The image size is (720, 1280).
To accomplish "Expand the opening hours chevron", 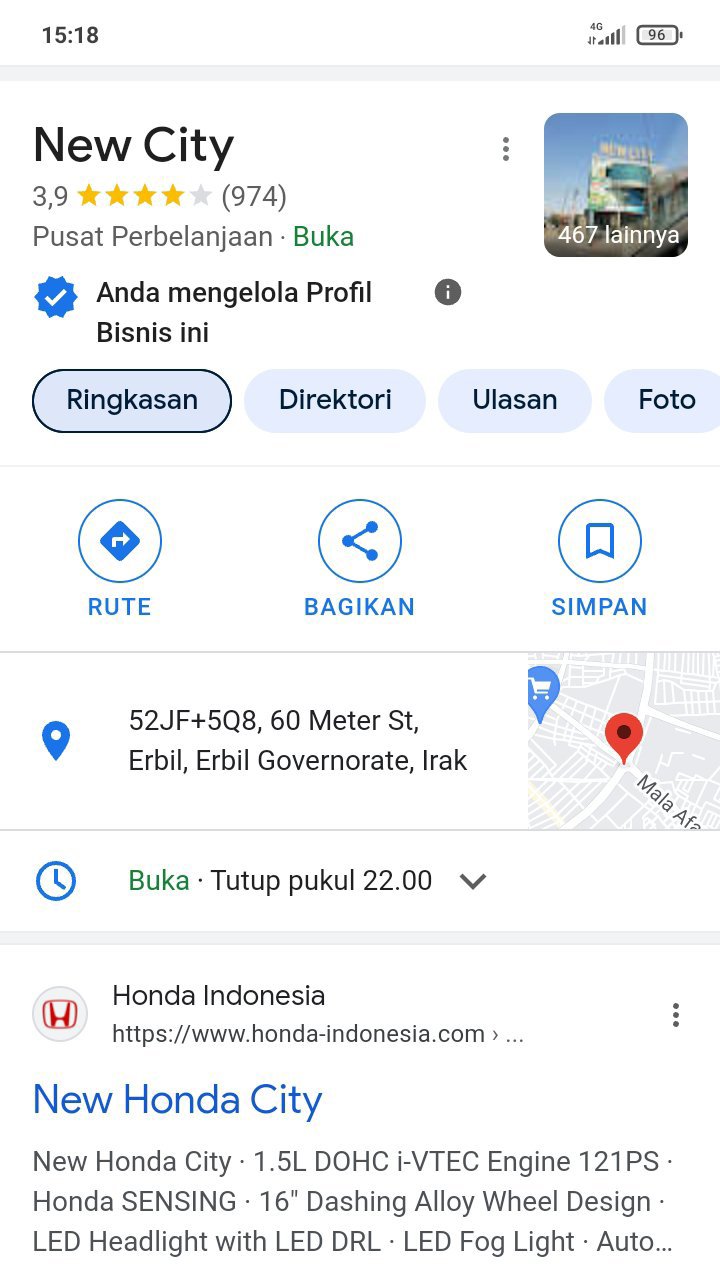I will click(x=472, y=881).
